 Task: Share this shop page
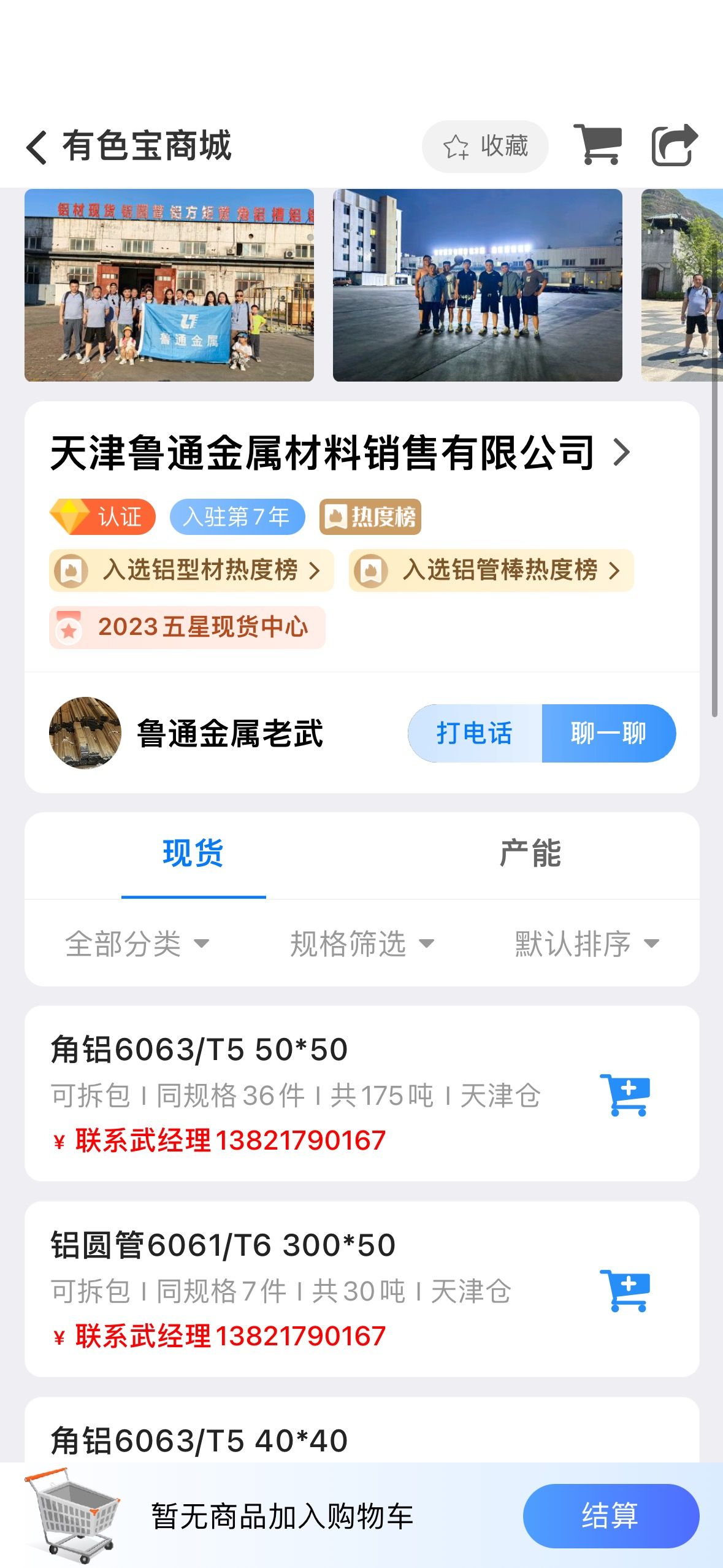(674, 145)
